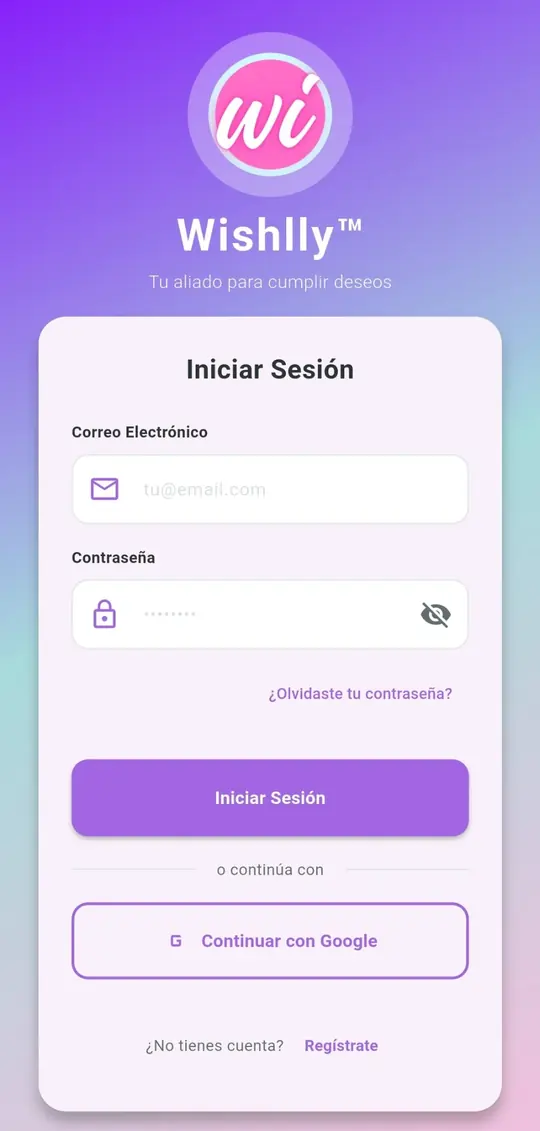Focus the Contraseña password field
The height and width of the screenshot is (1131, 540).
270,615
